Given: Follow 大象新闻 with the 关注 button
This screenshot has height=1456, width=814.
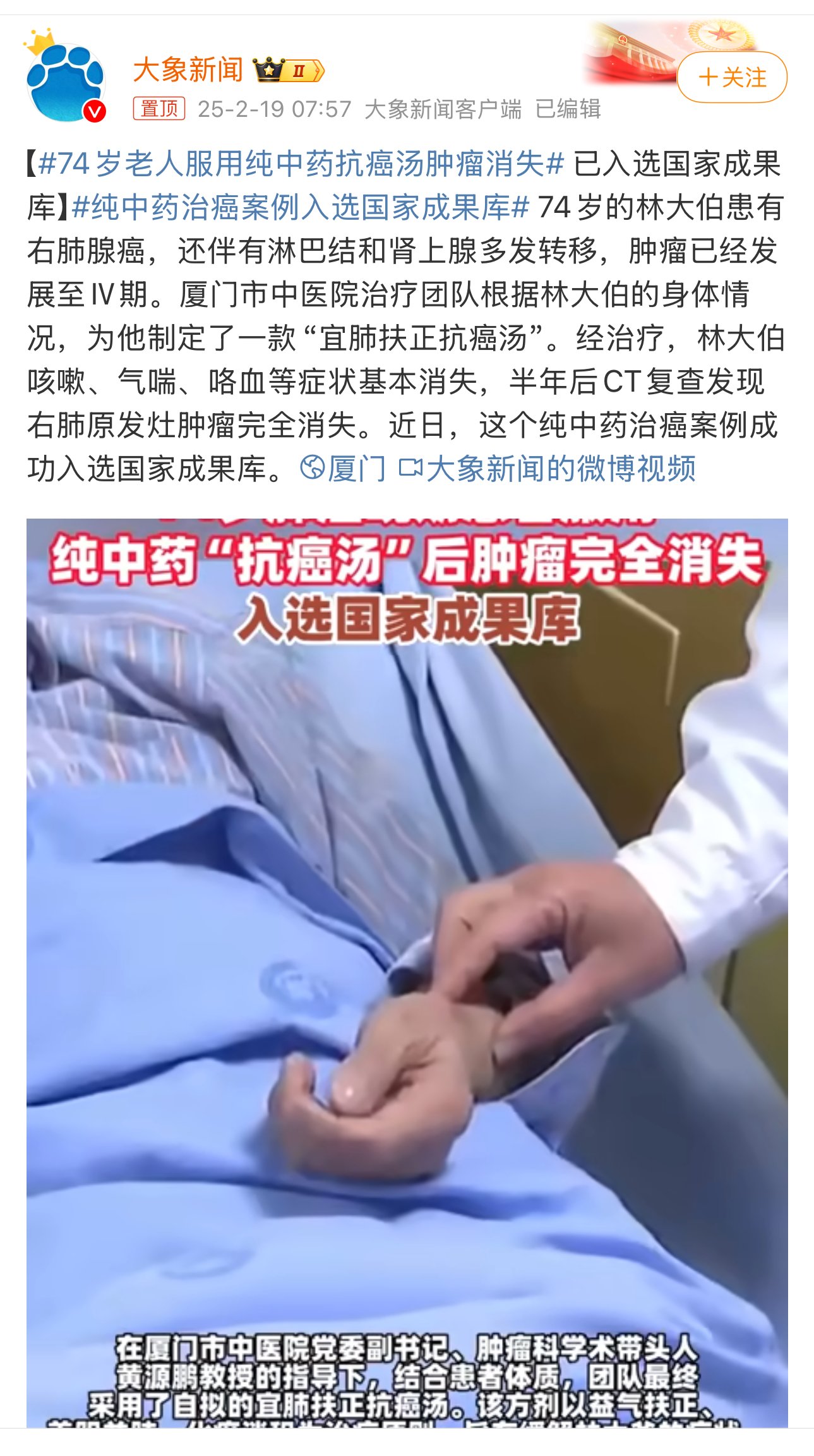Looking at the screenshot, I should [x=731, y=78].
